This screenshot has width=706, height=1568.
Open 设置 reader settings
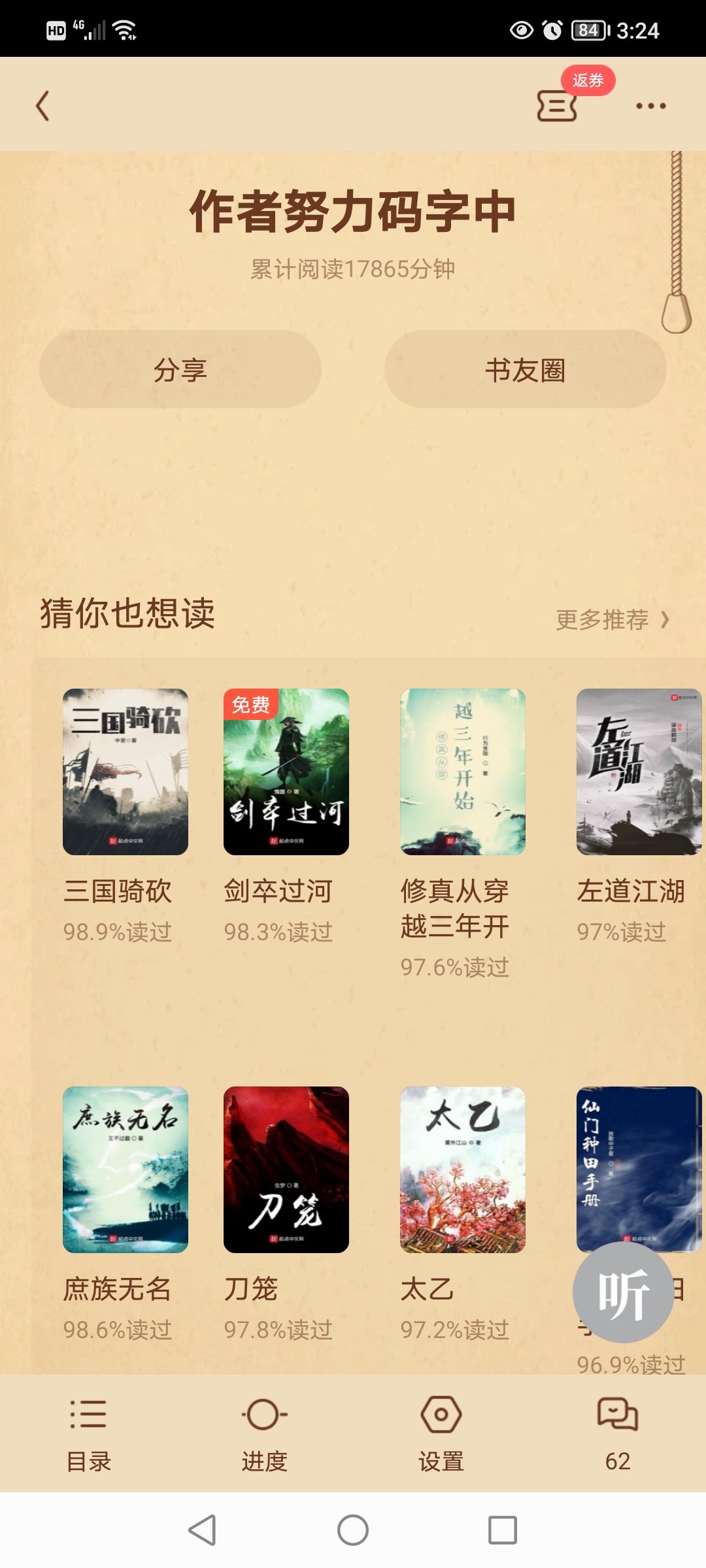[x=441, y=1434]
